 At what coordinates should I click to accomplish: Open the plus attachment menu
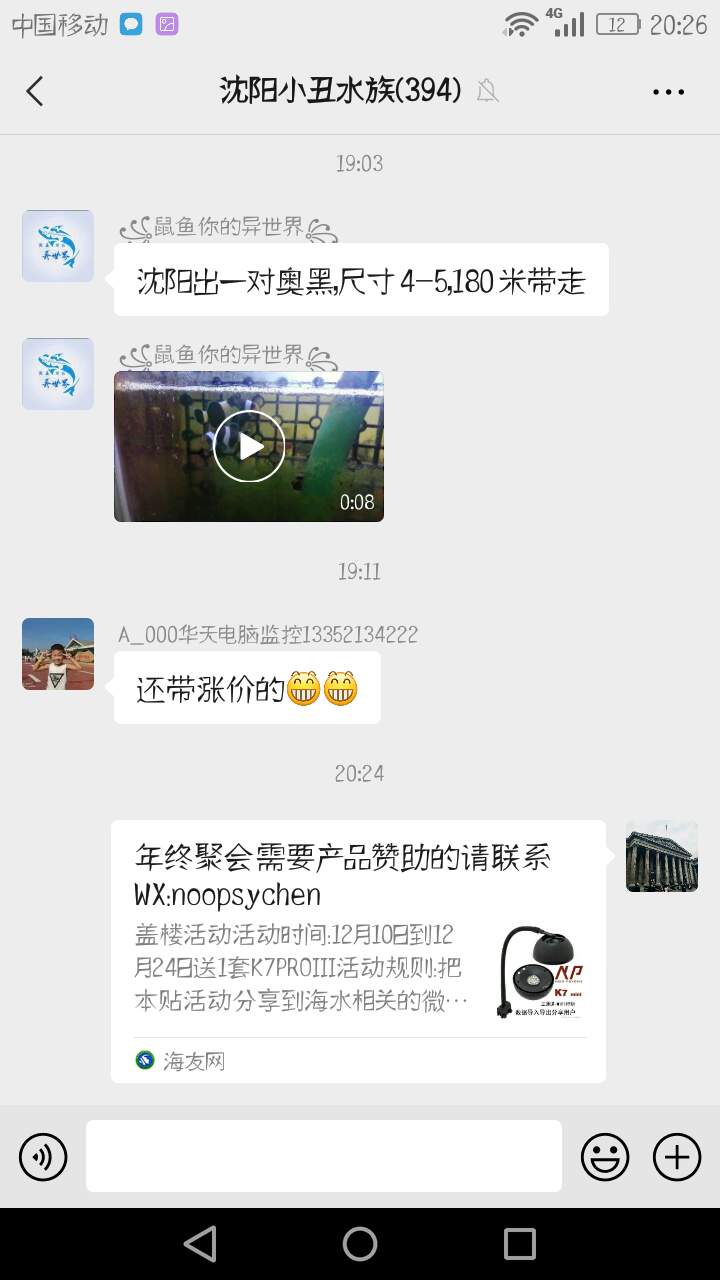tap(677, 1157)
